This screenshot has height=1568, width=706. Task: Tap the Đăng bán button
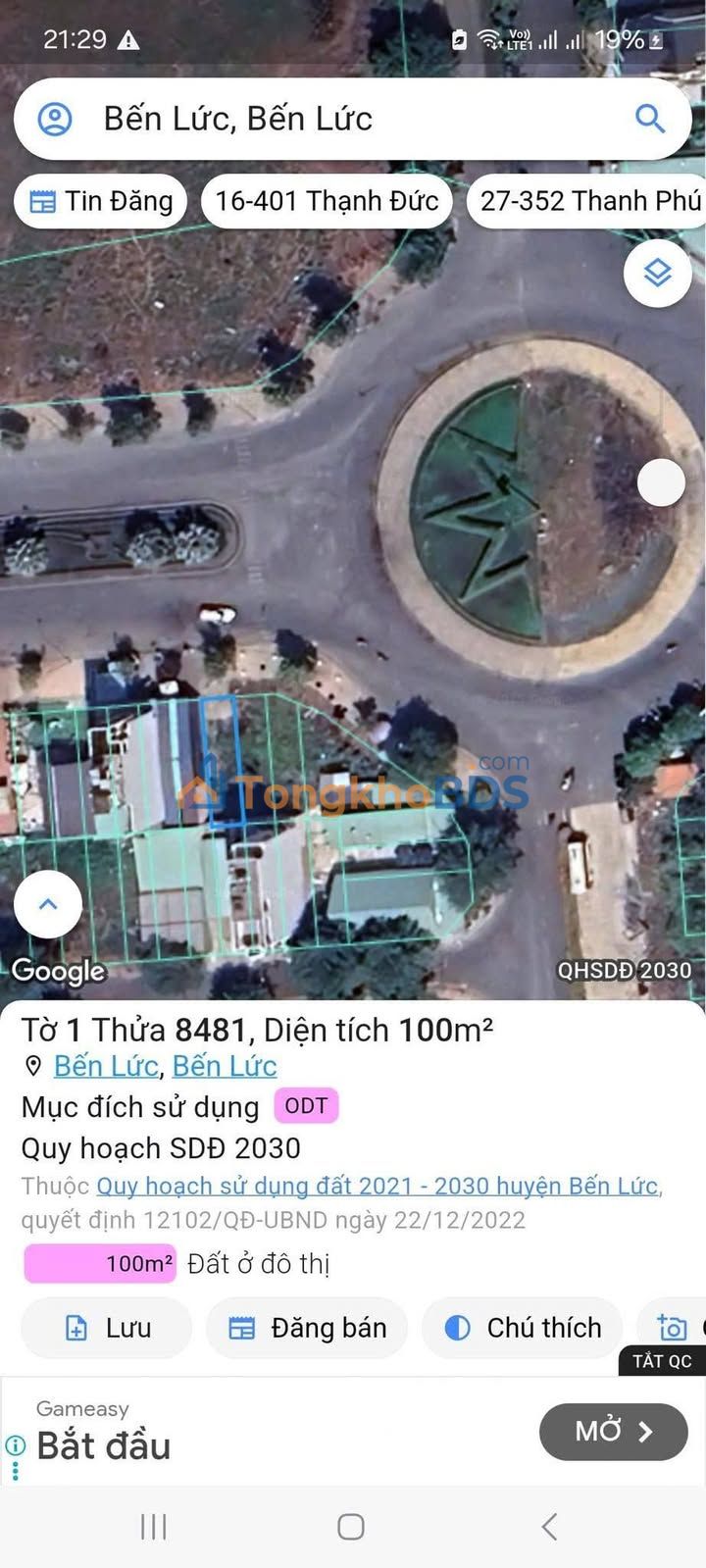pyautogui.click(x=306, y=1328)
